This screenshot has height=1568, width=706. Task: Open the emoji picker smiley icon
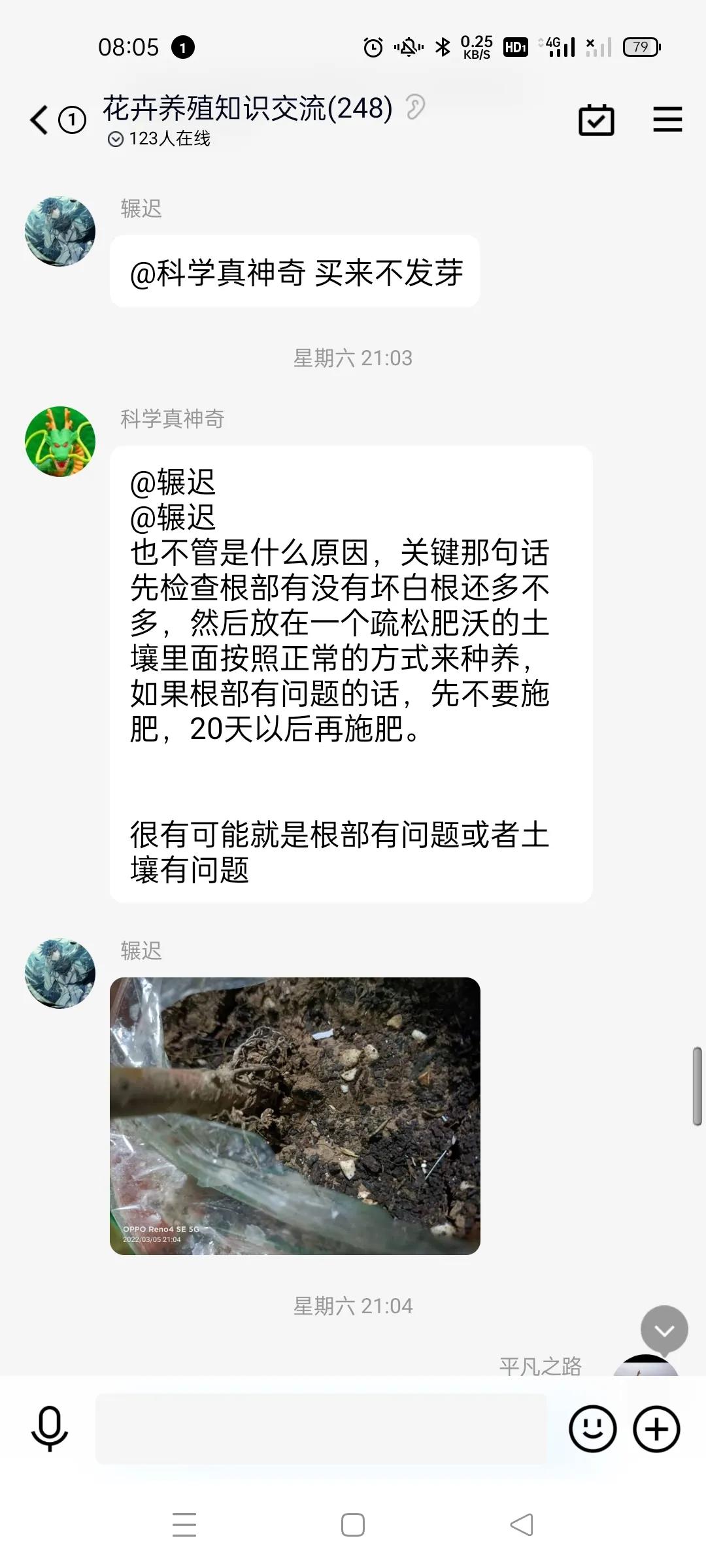point(592,1429)
